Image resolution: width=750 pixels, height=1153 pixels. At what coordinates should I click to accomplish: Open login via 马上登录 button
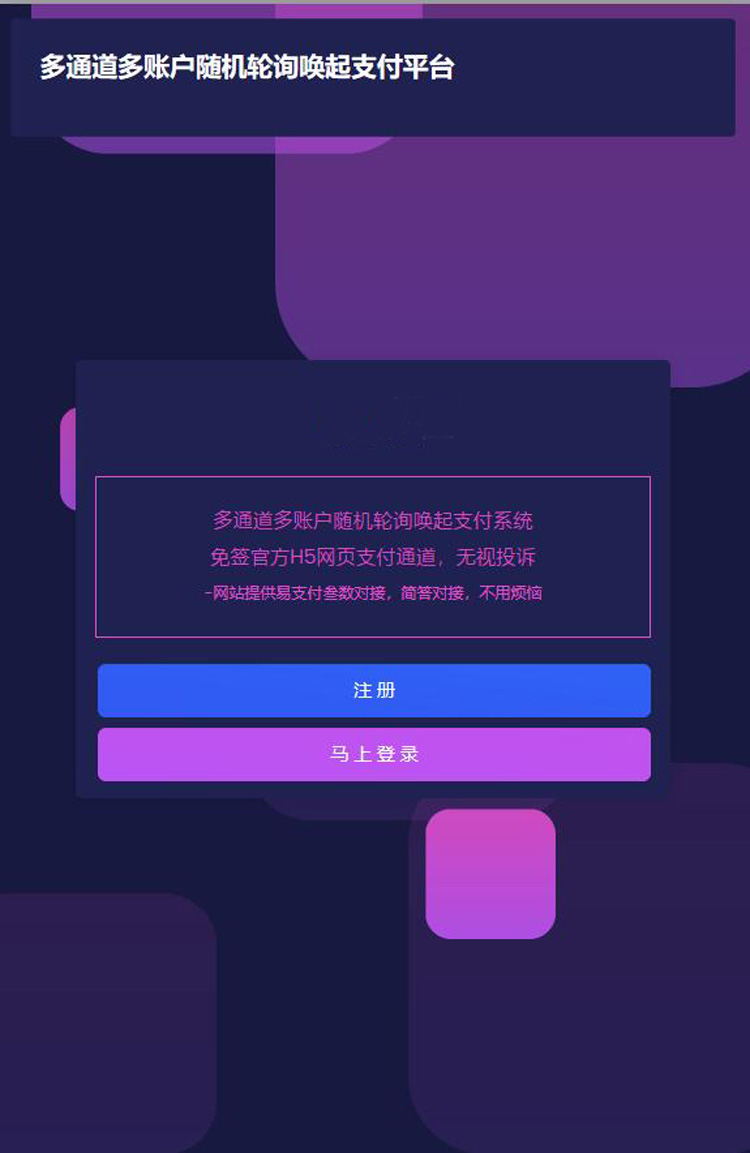[374, 754]
